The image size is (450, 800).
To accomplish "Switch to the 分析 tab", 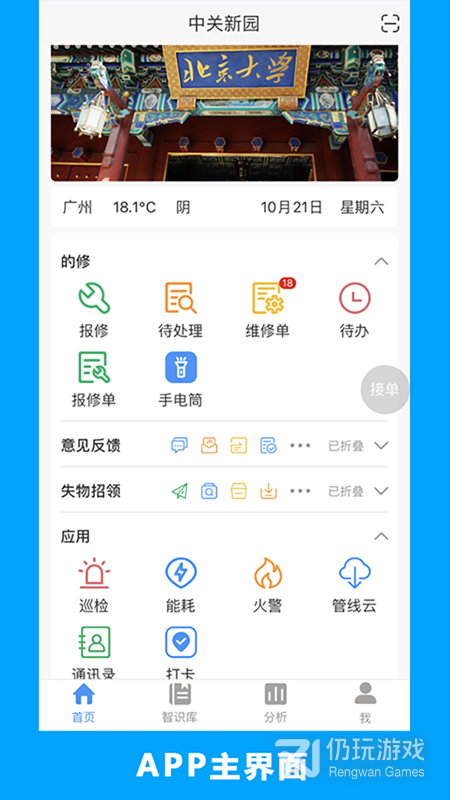I will 276,704.
